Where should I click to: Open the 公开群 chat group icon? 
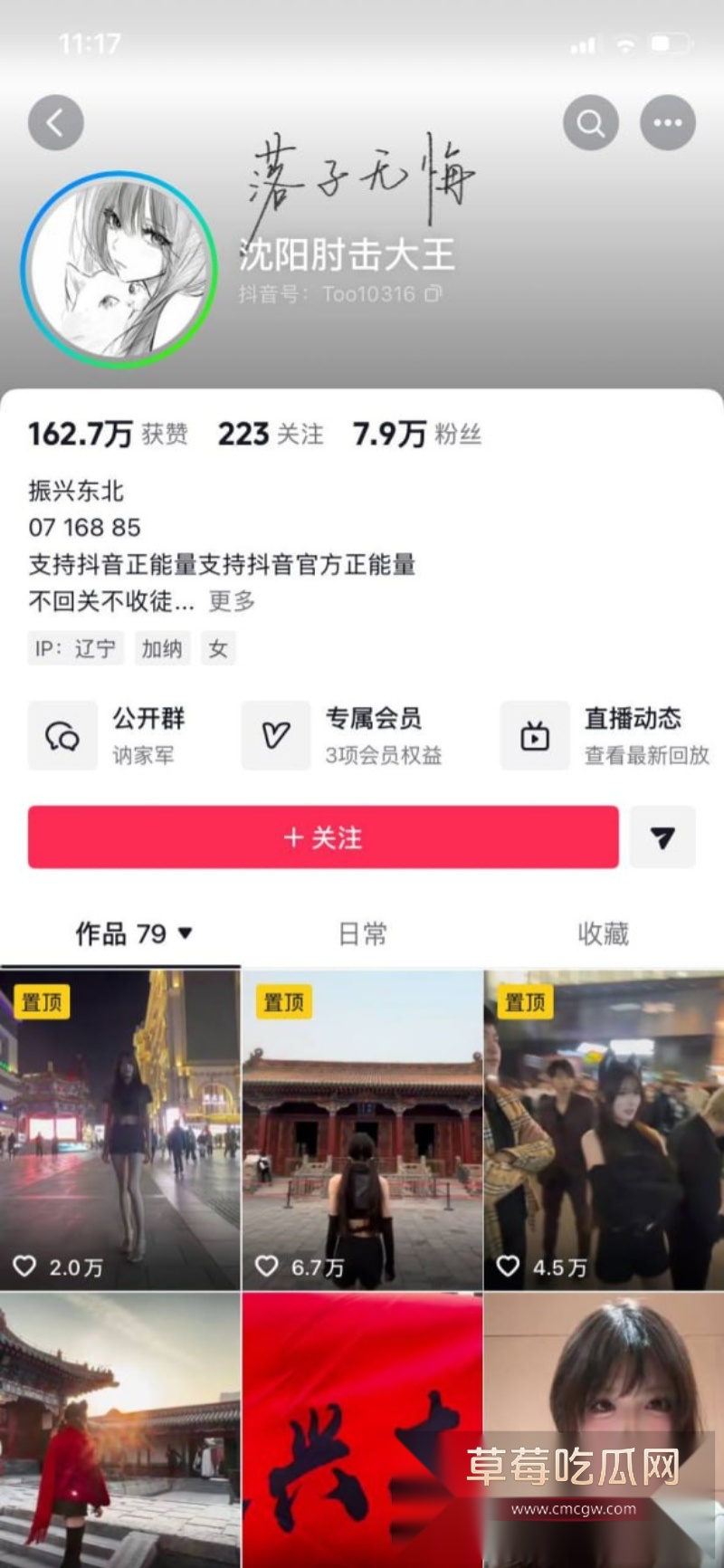[x=62, y=735]
